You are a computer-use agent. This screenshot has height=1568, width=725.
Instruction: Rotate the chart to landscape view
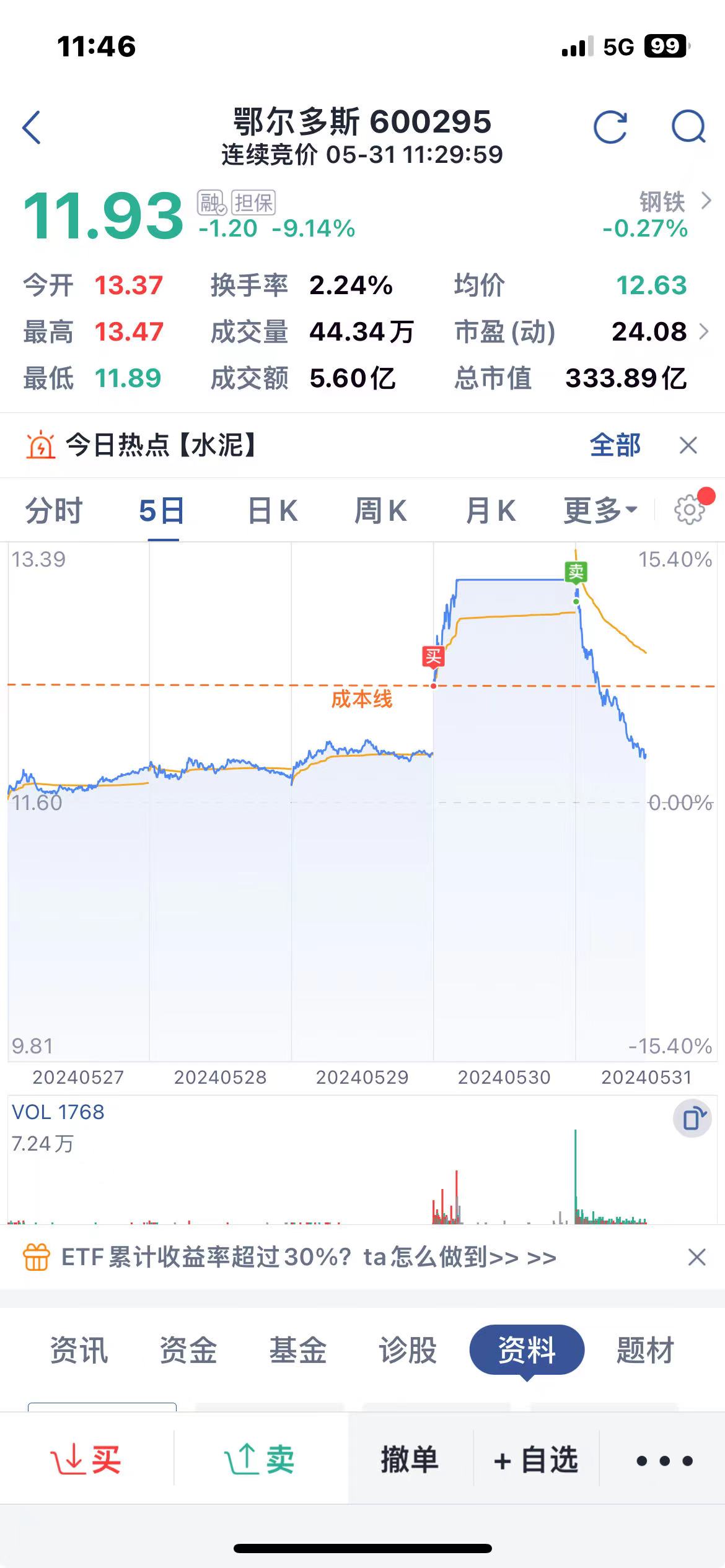point(693,1118)
